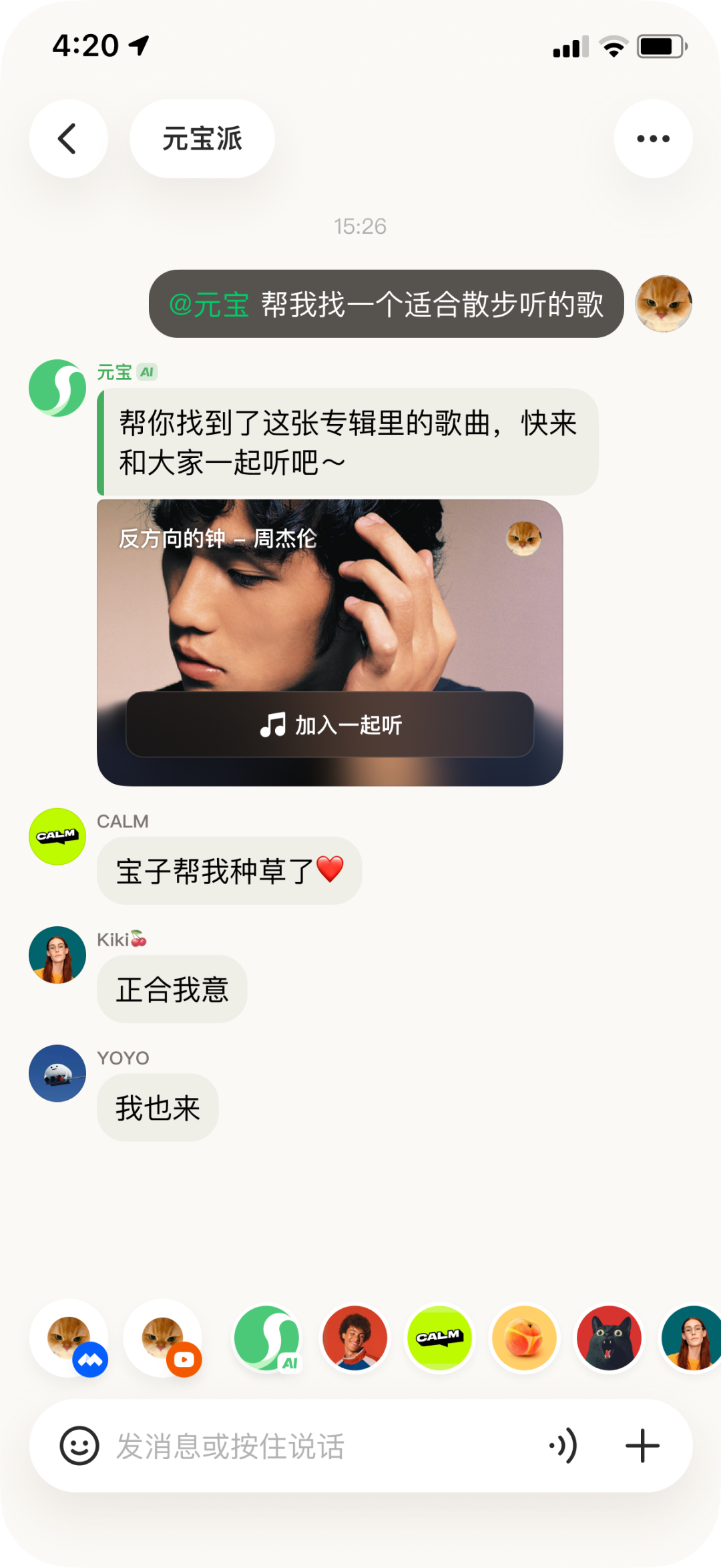Open the emoji picker

[x=79, y=1446]
